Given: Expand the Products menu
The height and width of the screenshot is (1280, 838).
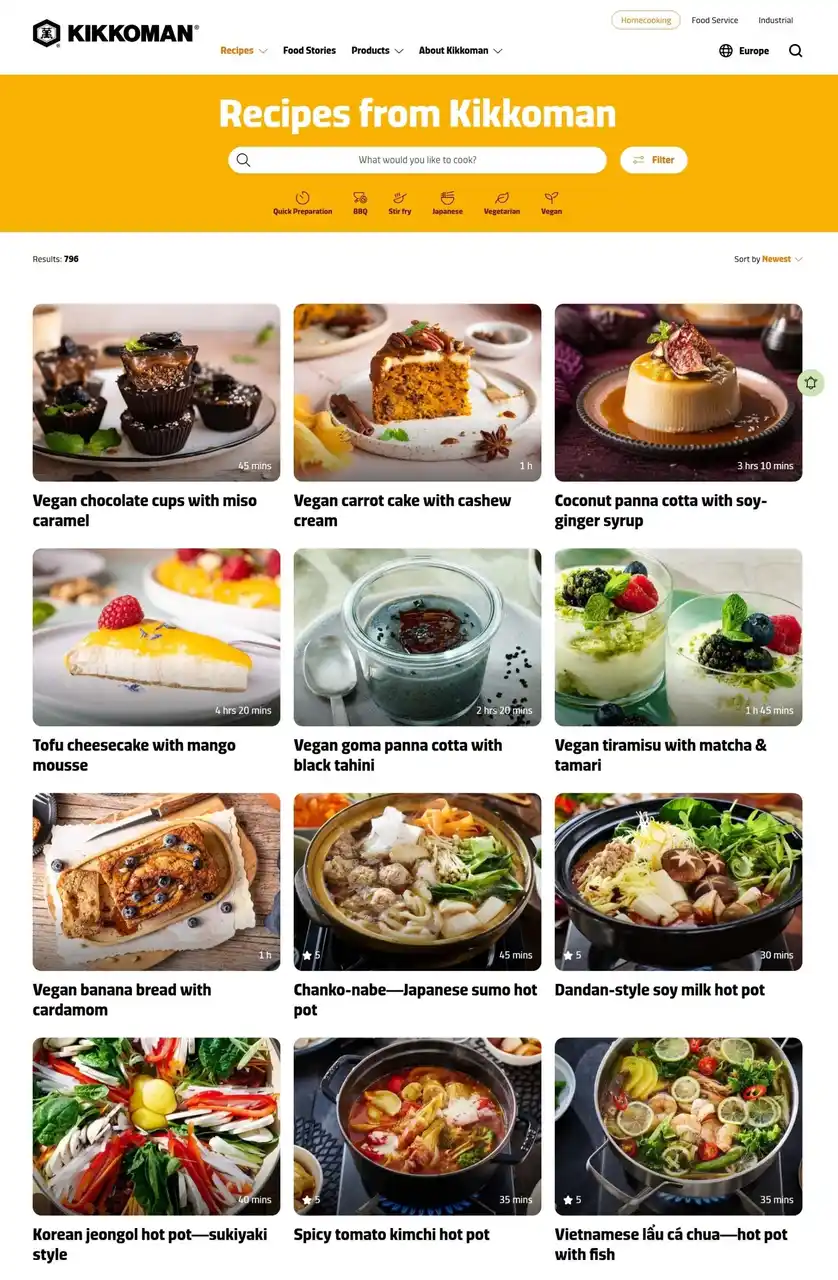Looking at the screenshot, I should tap(377, 51).
